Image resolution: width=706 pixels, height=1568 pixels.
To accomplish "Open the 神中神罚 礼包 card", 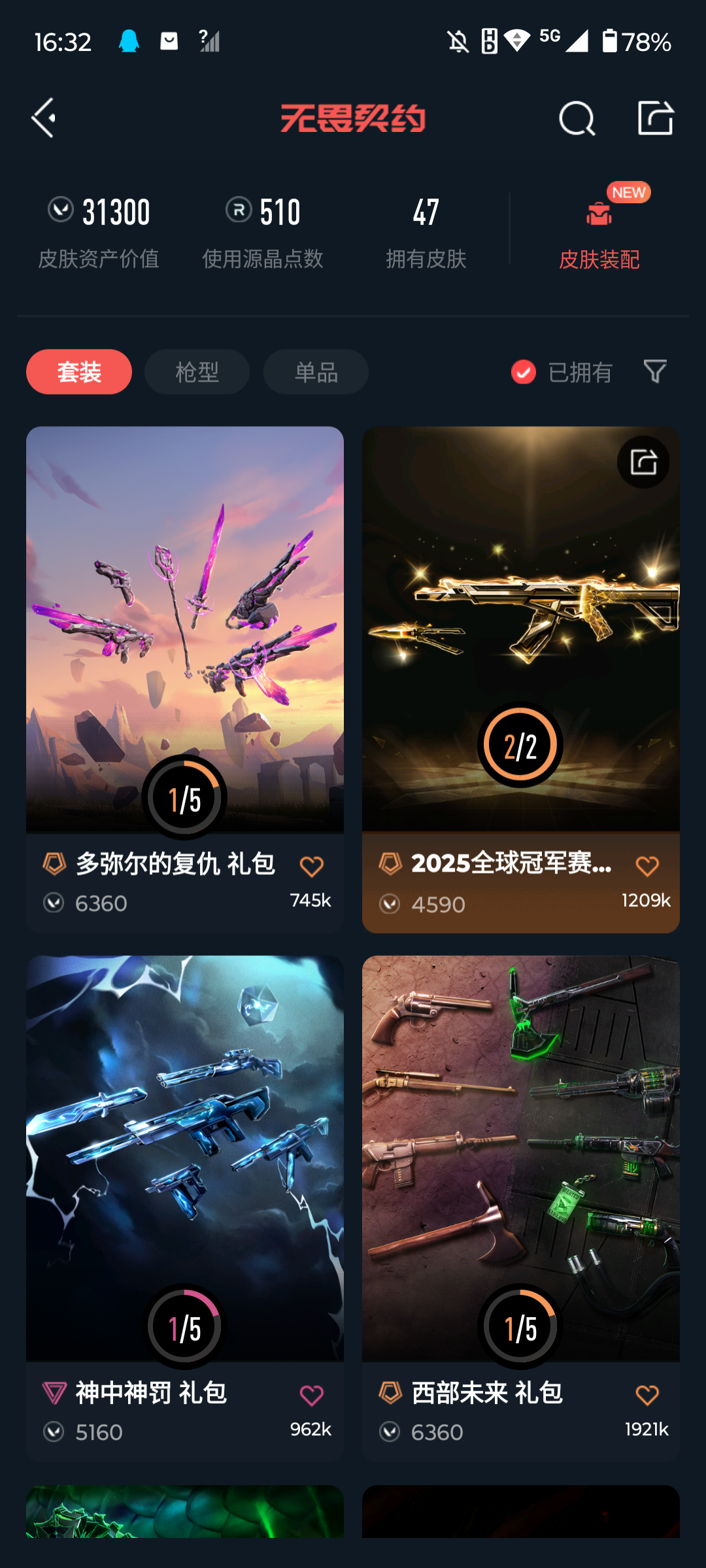I will [184, 1156].
